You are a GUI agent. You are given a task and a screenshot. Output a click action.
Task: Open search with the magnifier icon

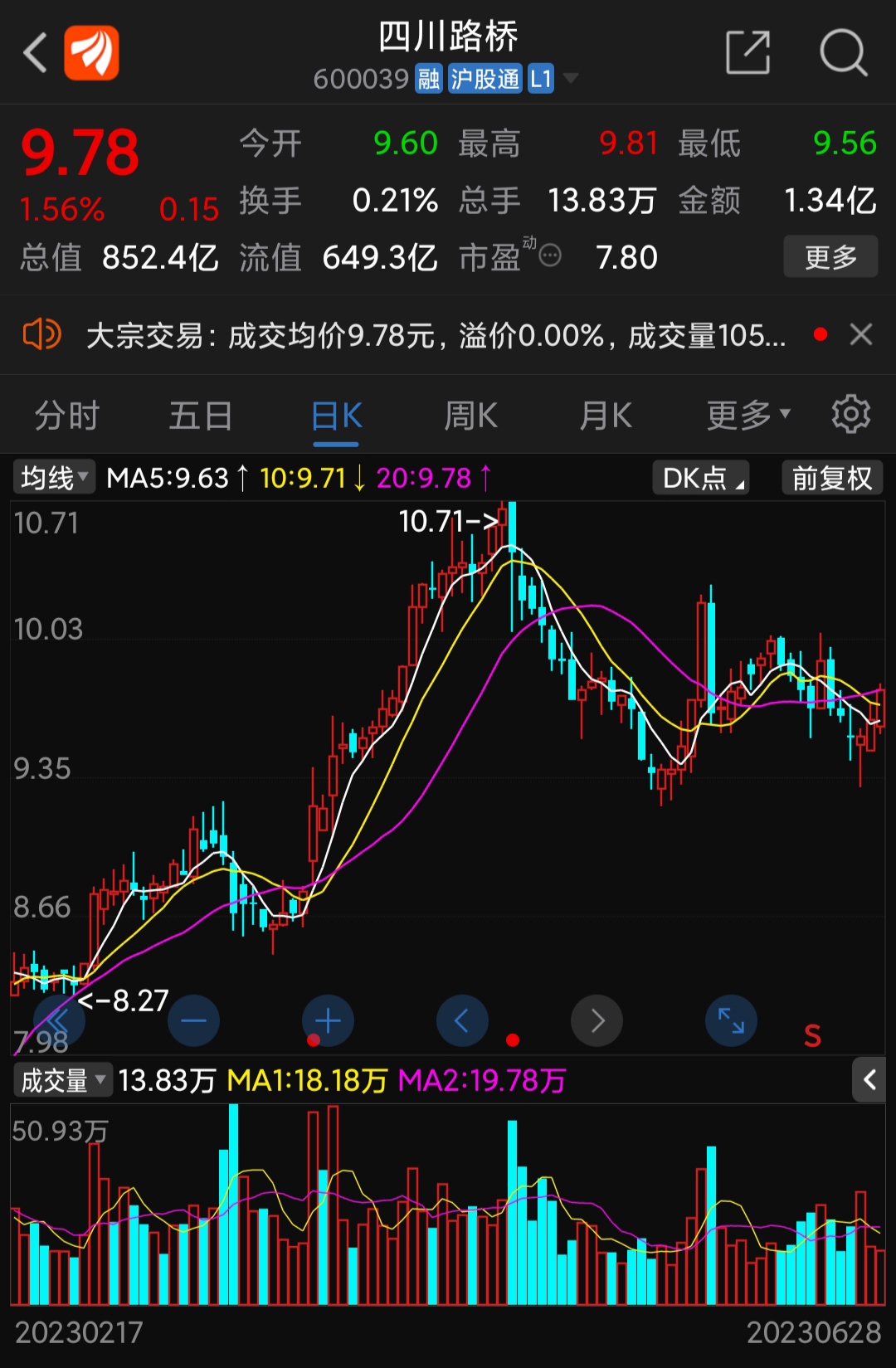click(844, 52)
